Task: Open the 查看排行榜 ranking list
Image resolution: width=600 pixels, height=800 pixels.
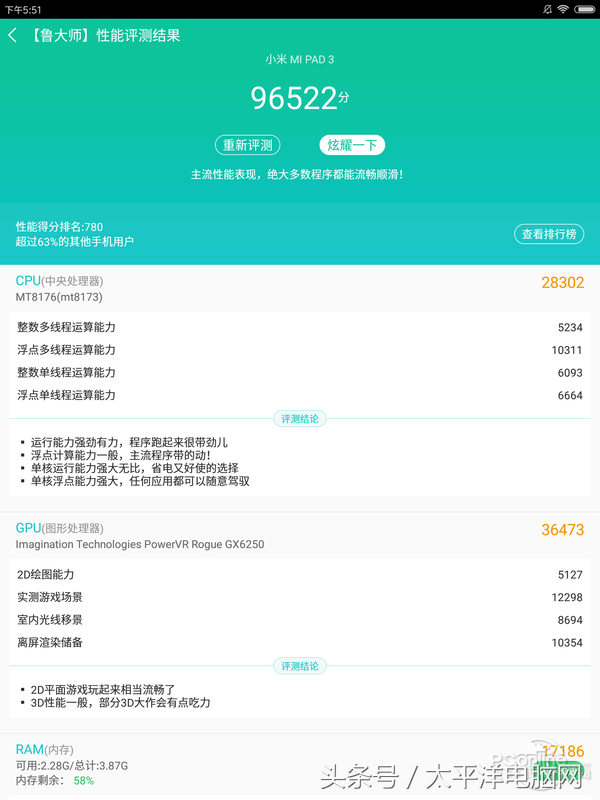Action: 549,234
